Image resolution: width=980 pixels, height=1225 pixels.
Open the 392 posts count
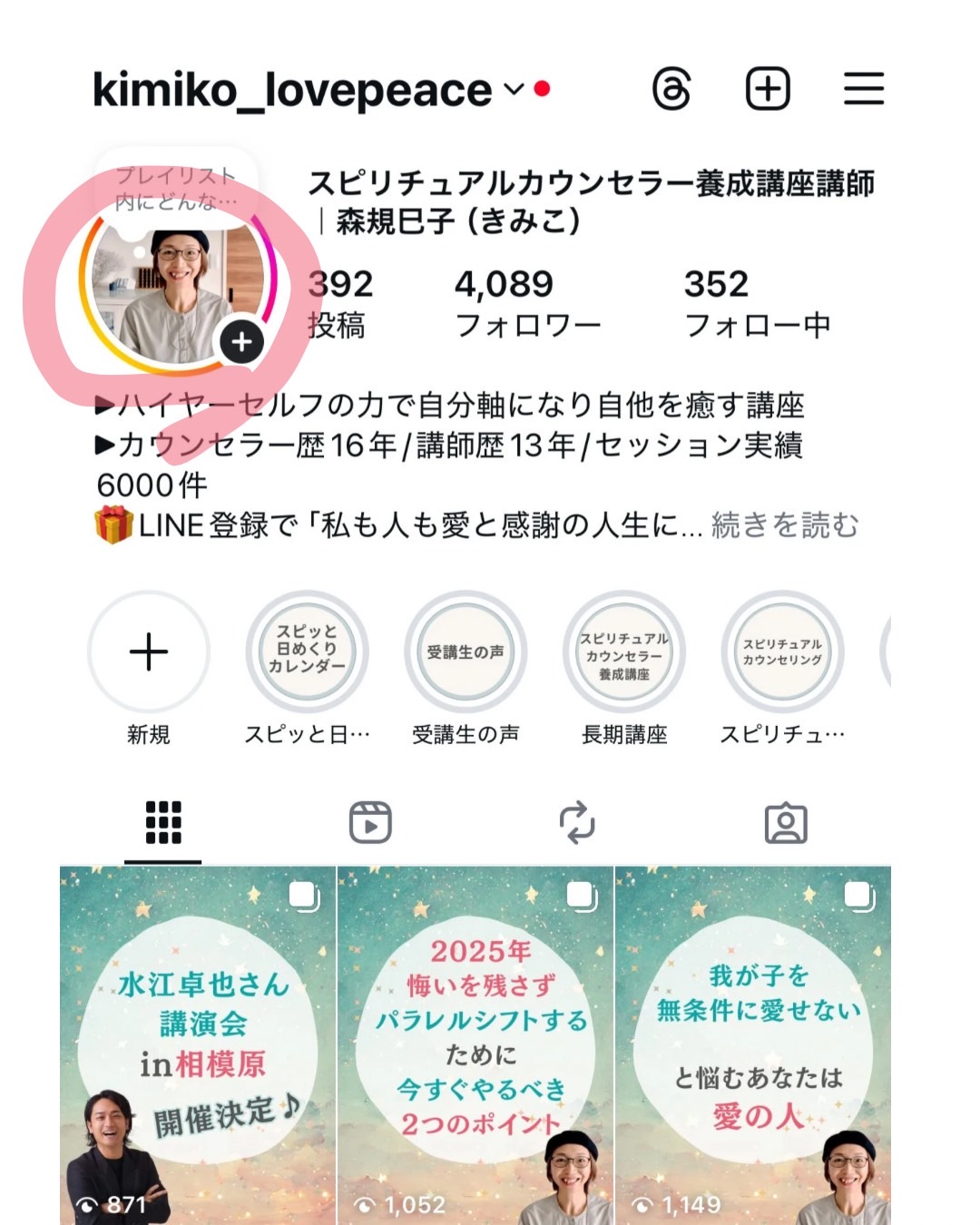click(340, 302)
